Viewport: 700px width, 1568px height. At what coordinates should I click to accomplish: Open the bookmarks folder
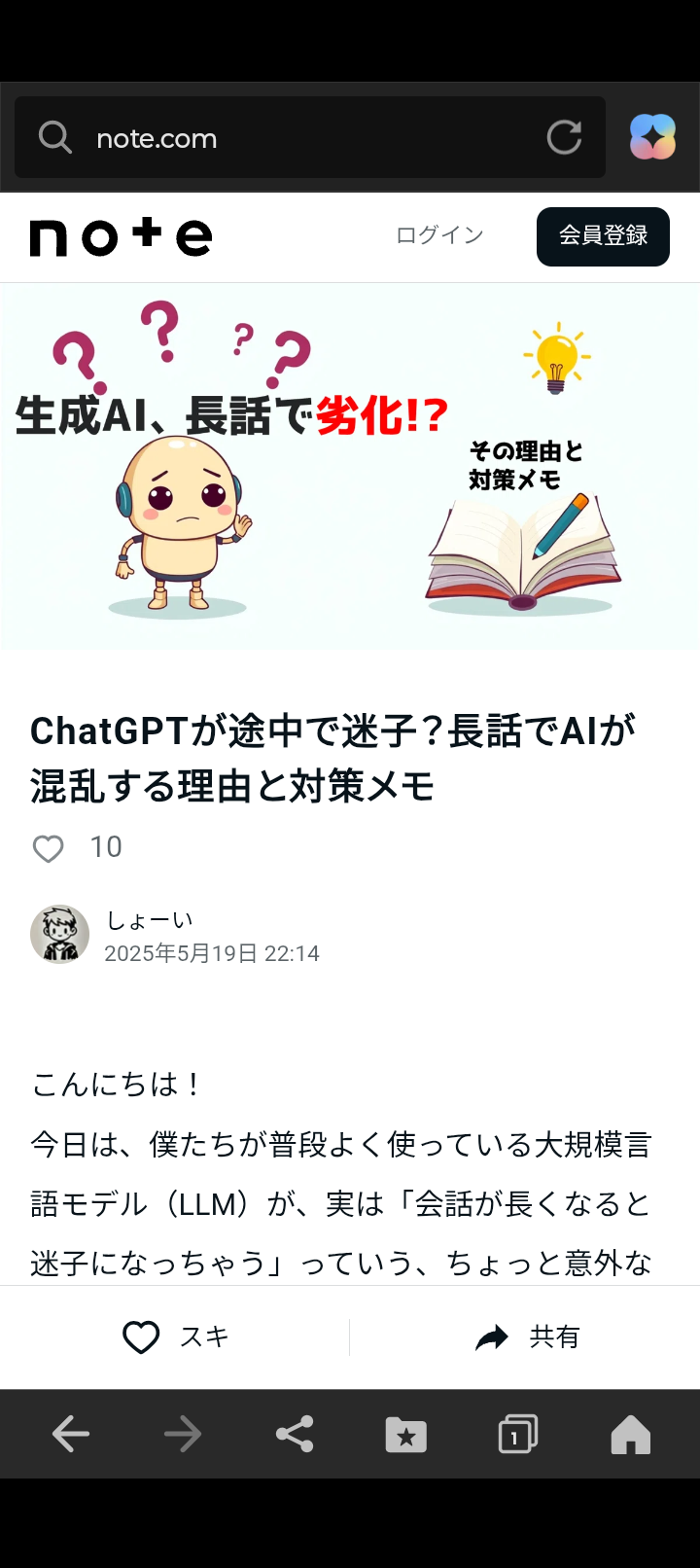click(x=405, y=1434)
